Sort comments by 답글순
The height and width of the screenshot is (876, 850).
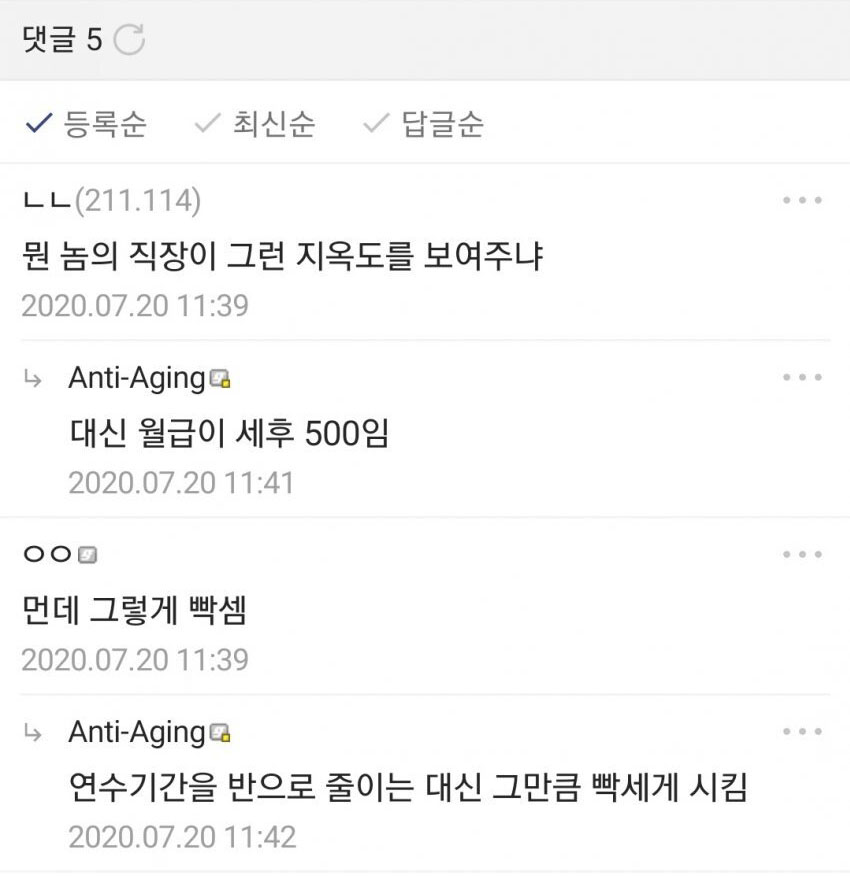[423, 124]
